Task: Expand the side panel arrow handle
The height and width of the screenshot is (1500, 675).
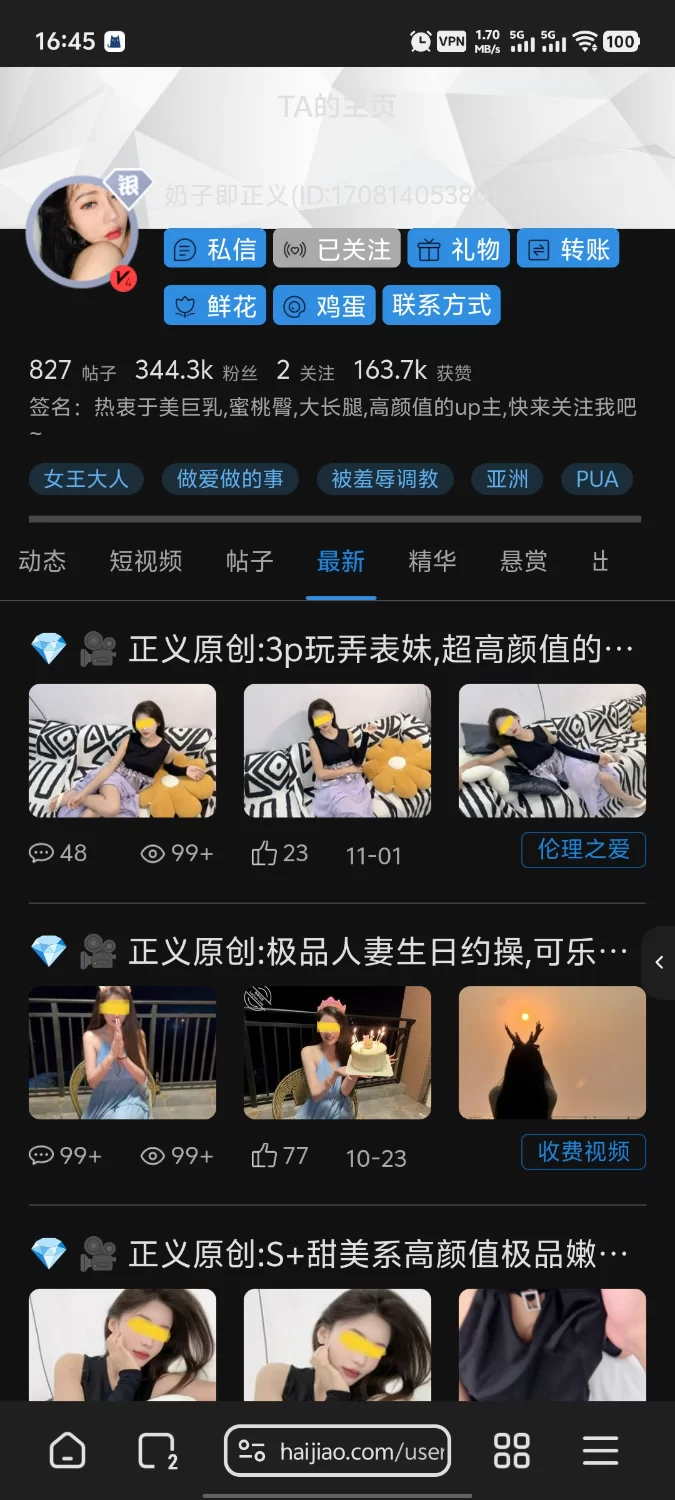Action: [x=659, y=962]
